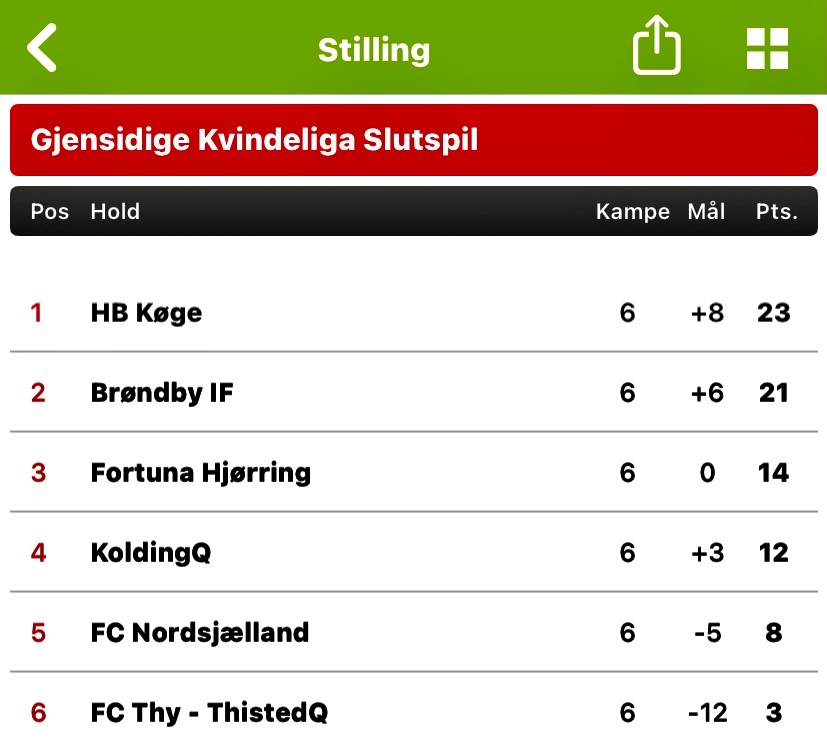
Task: View Fortuna Hjørring team details
Action: click(200, 473)
